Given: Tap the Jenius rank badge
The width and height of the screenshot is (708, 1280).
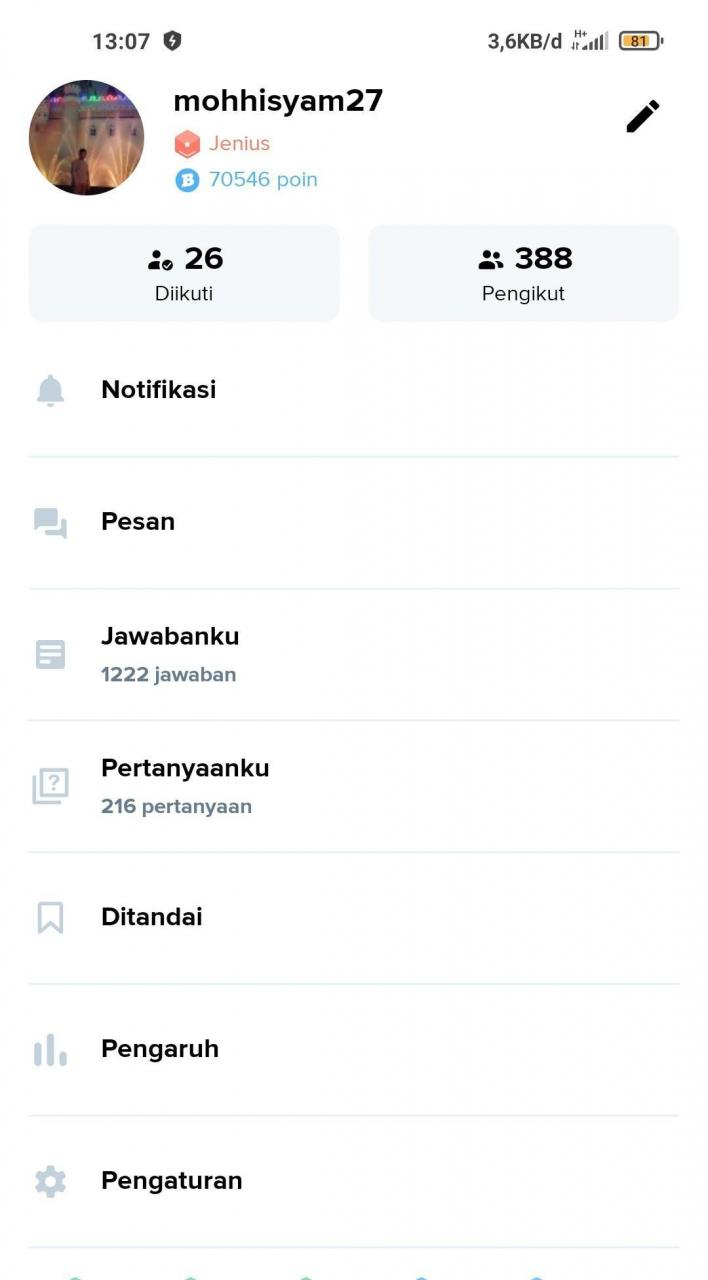Looking at the screenshot, I should [x=222, y=144].
